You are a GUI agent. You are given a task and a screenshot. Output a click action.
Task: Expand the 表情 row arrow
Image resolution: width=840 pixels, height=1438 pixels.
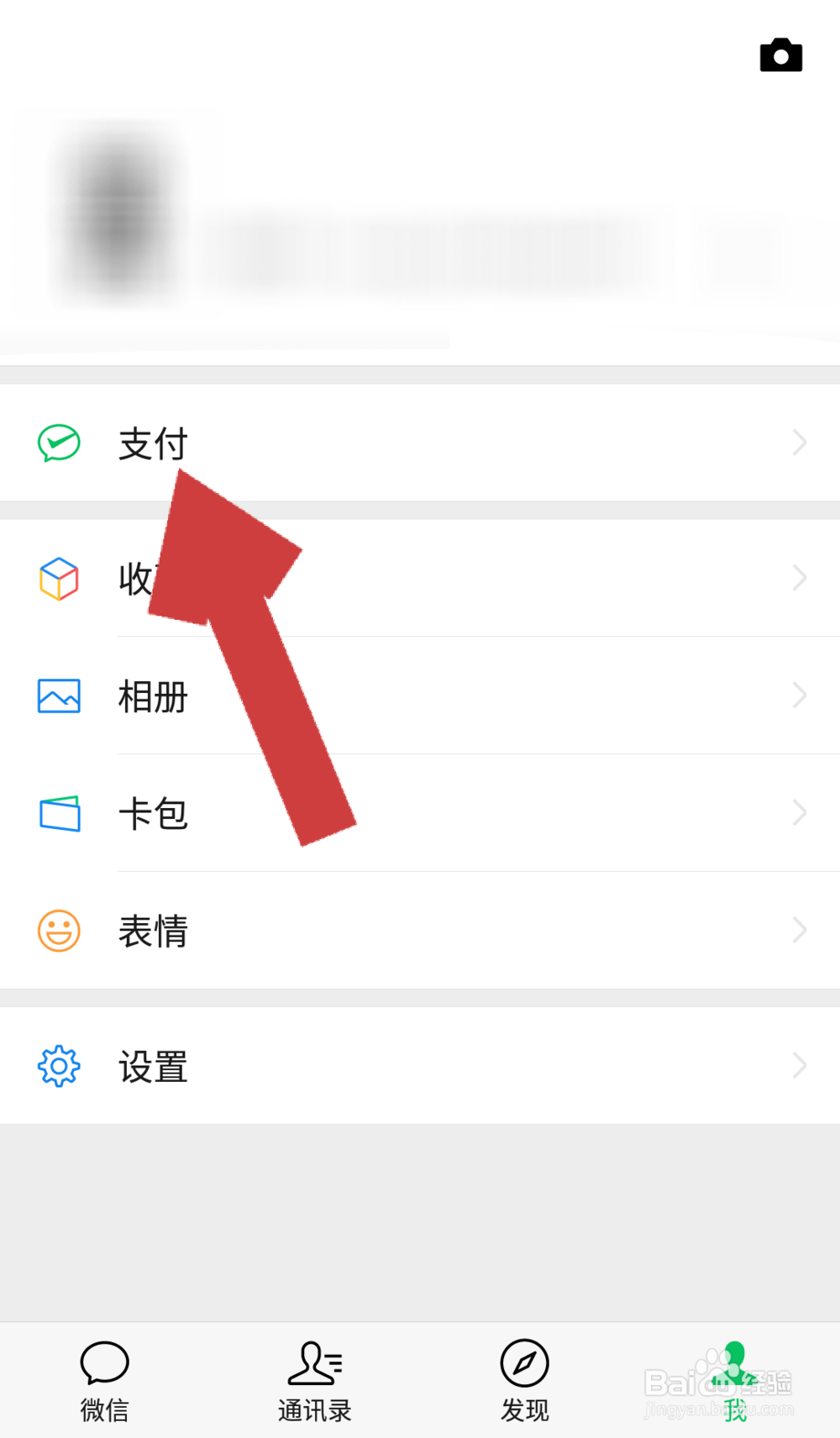[799, 931]
